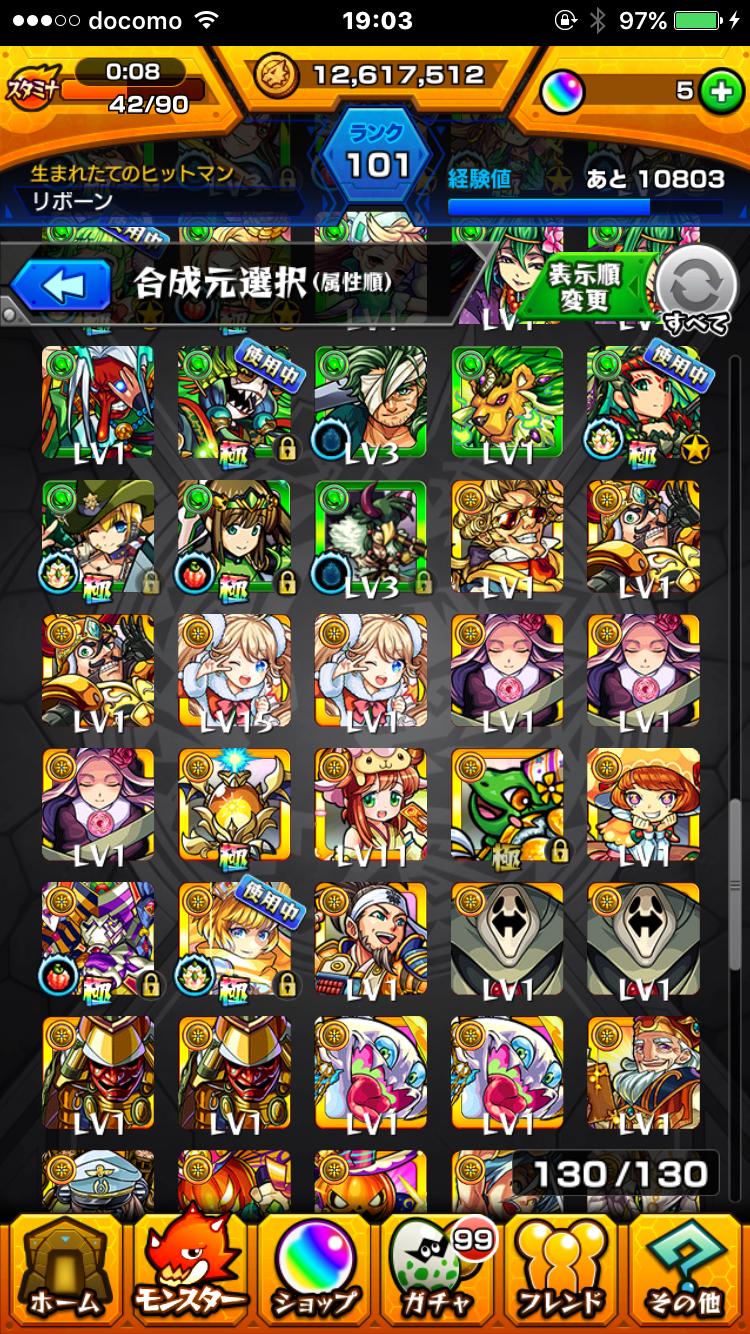Screen dimensions: 750x1334
Task: Select the headband bearded man LV1
Action: coord(371,938)
